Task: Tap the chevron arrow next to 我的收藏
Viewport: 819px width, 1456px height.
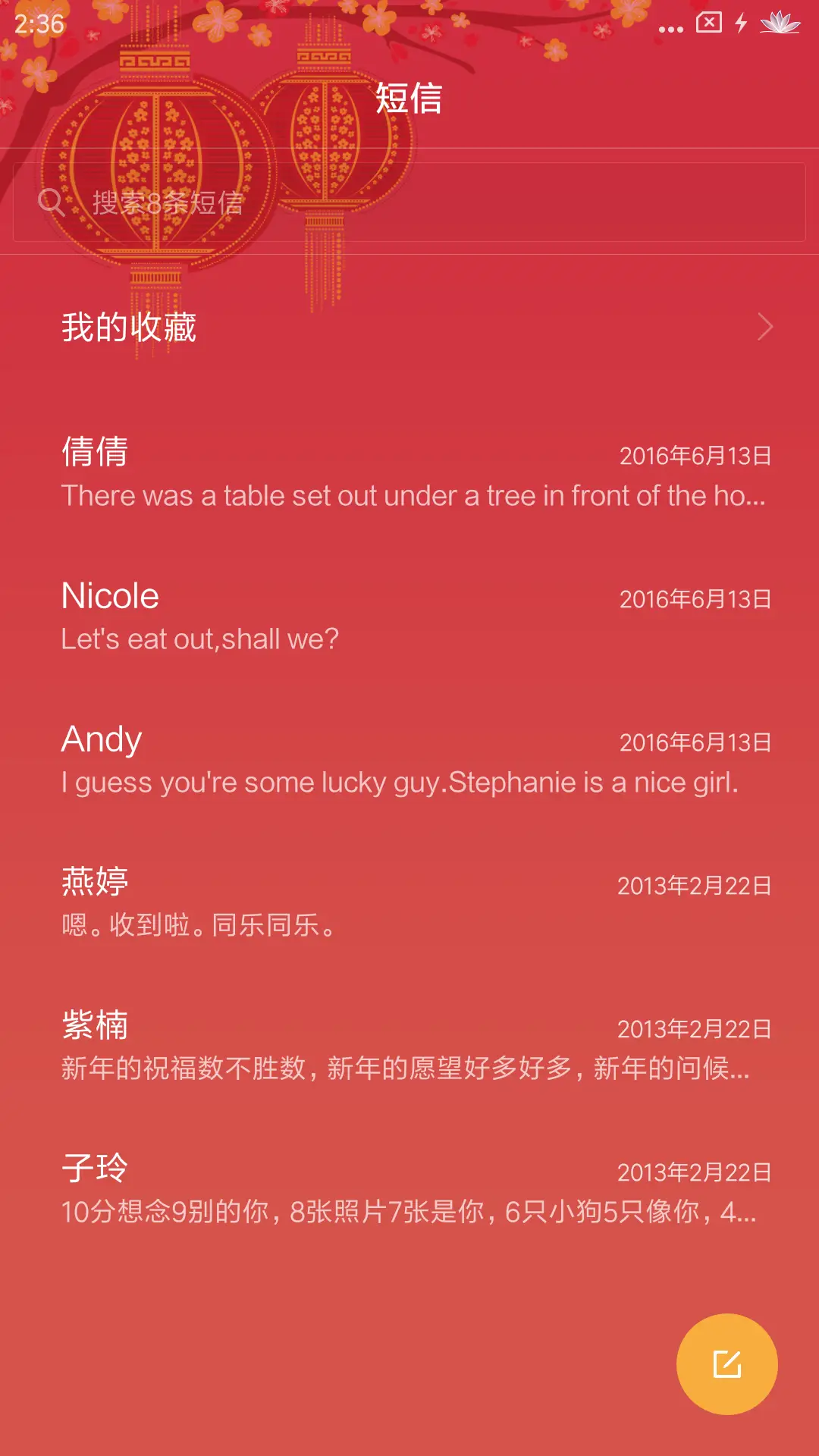Action: click(765, 328)
